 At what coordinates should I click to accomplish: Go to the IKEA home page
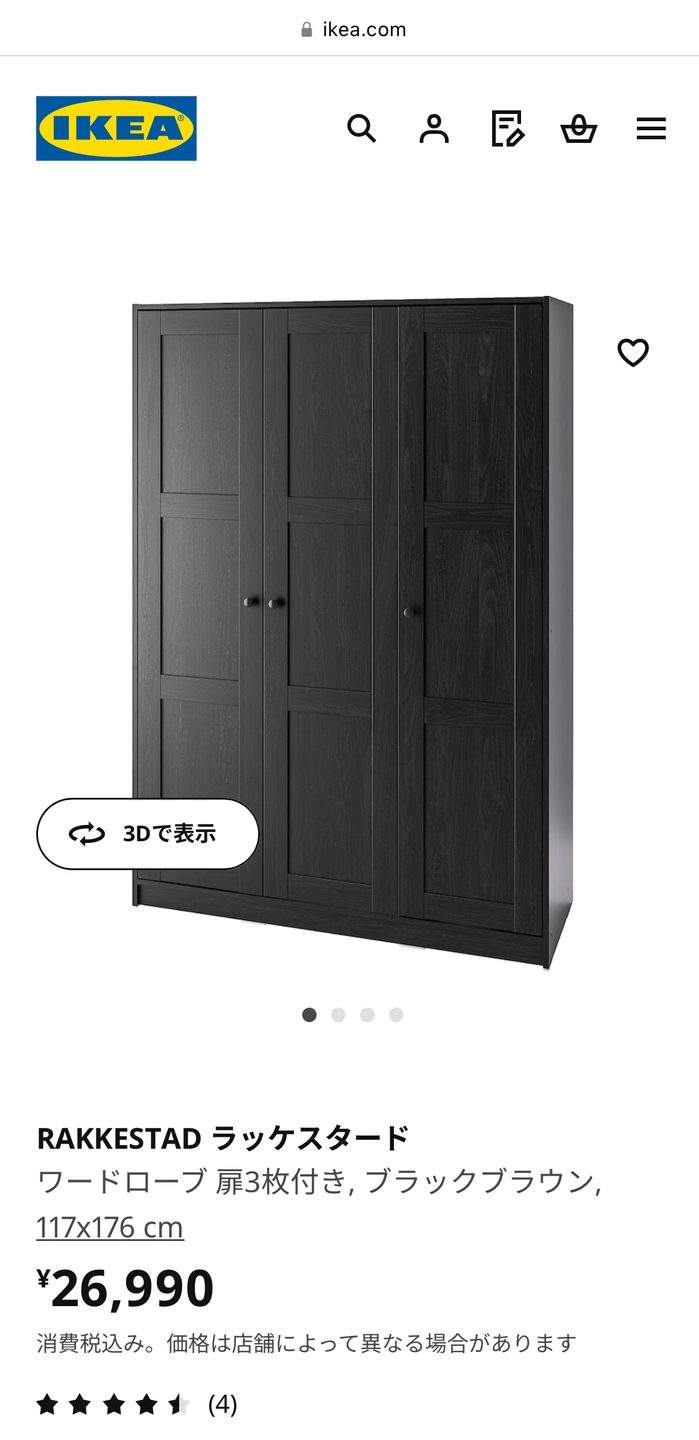(117, 128)
